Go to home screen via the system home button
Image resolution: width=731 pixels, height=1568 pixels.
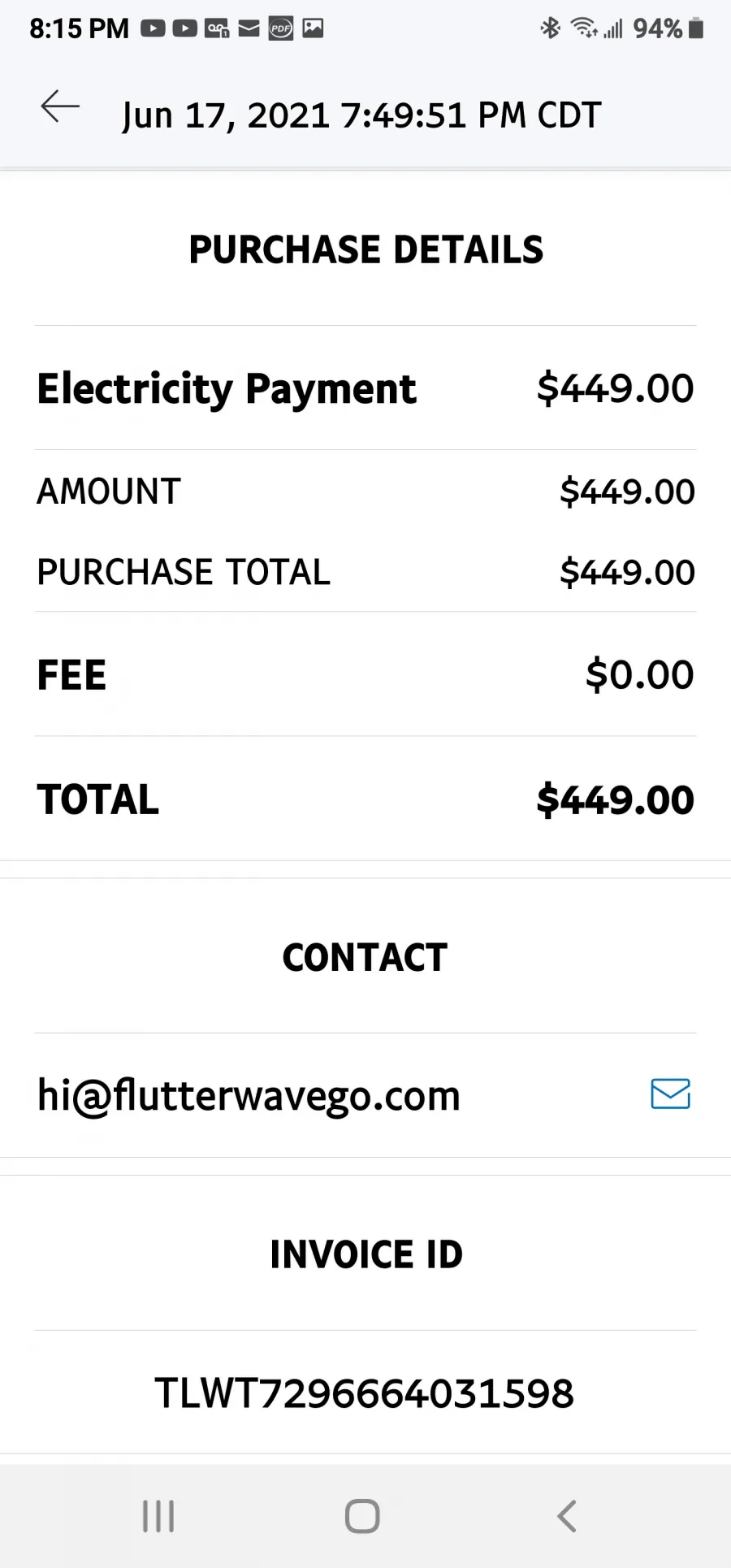(x=362, y=1516)
